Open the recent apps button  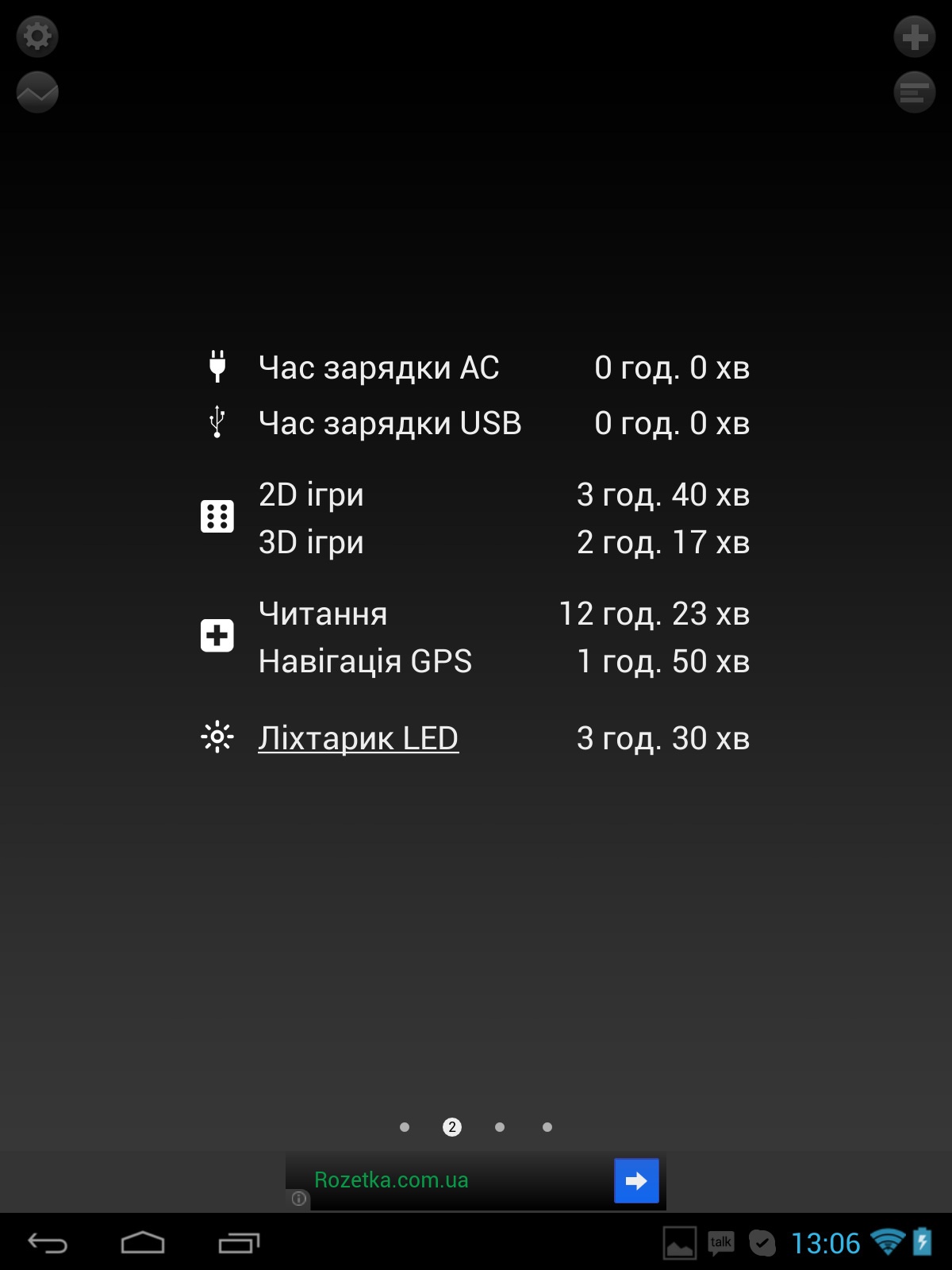tap(239, 1243)
